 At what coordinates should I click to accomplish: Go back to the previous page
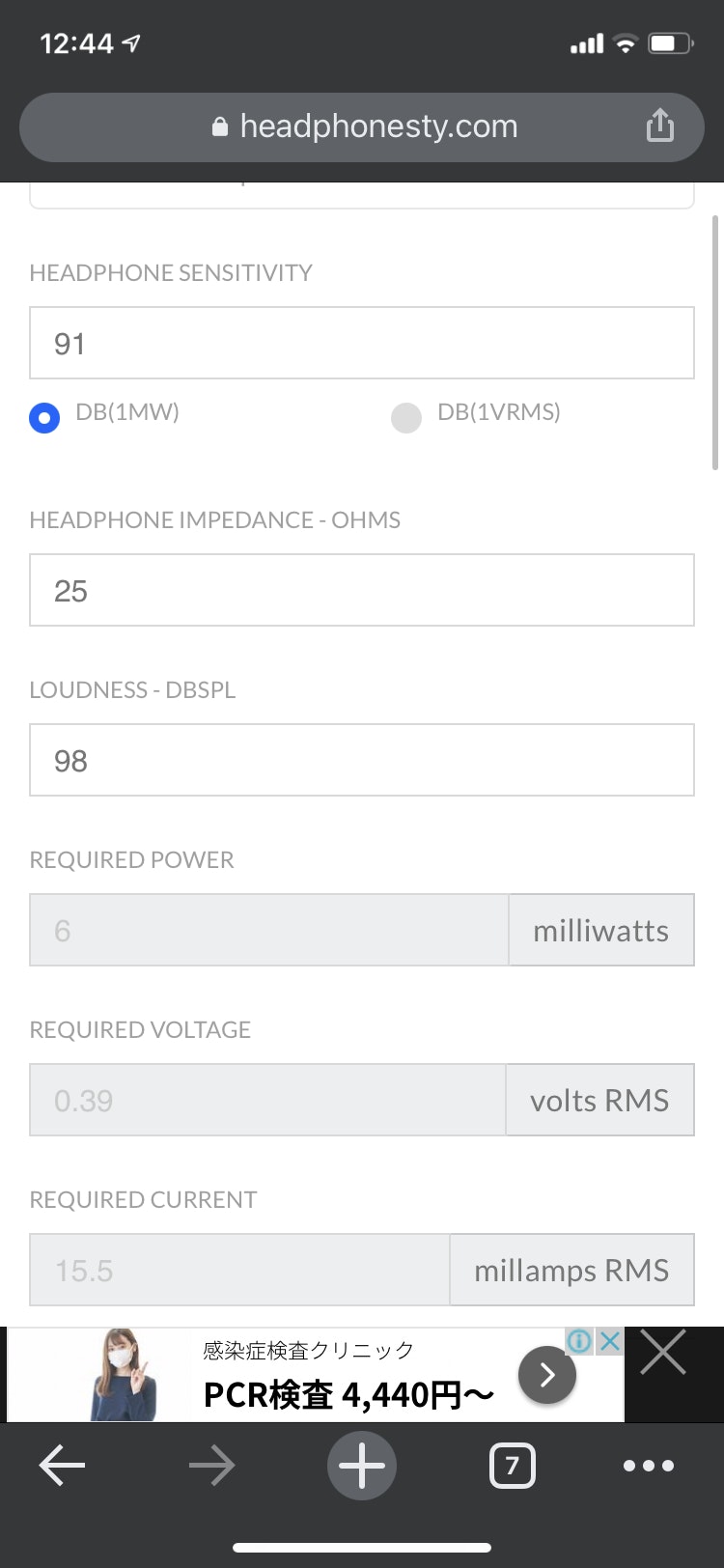(x=63, y=1466)
